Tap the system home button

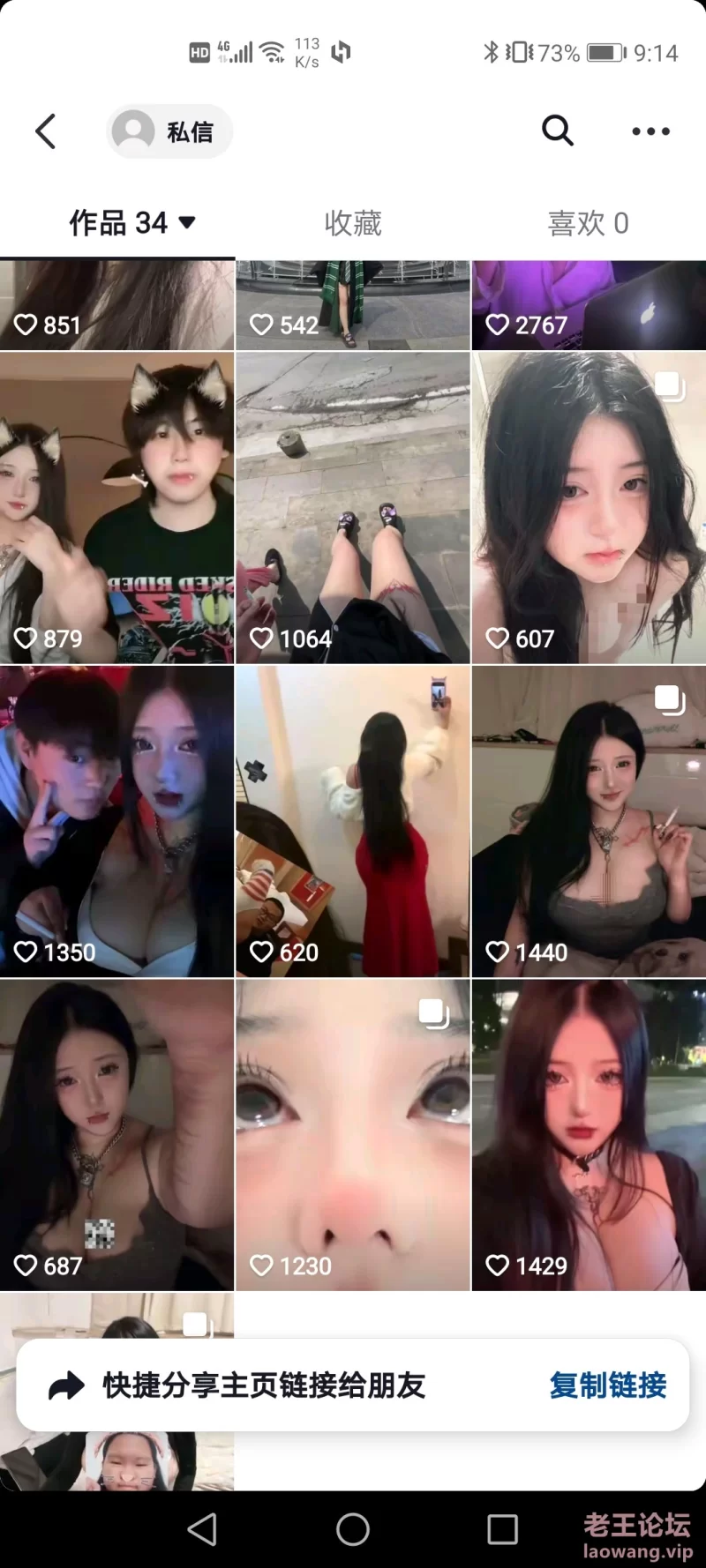point(353,1529)
